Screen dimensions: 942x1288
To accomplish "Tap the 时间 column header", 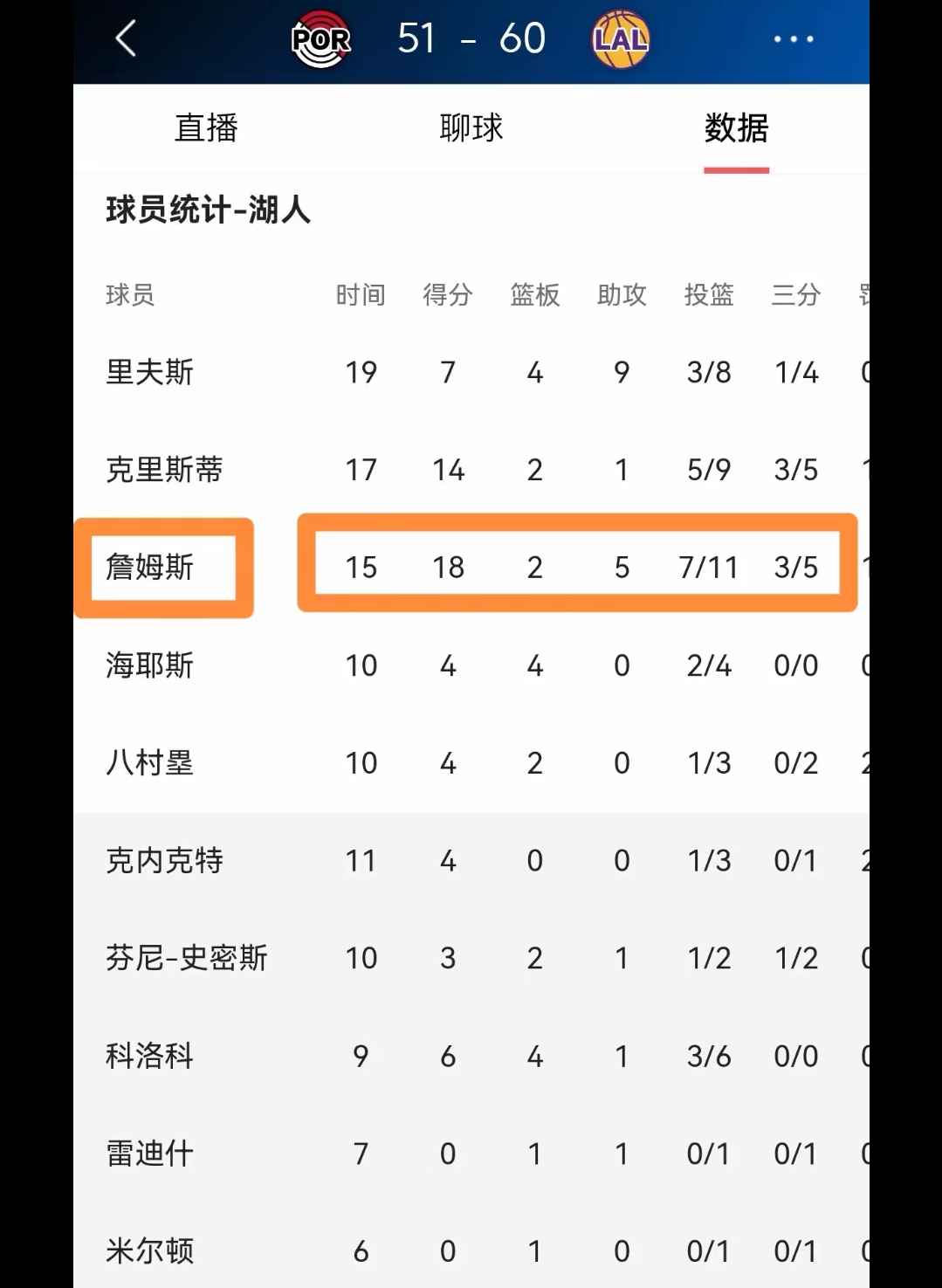I will tap(361, 294).
